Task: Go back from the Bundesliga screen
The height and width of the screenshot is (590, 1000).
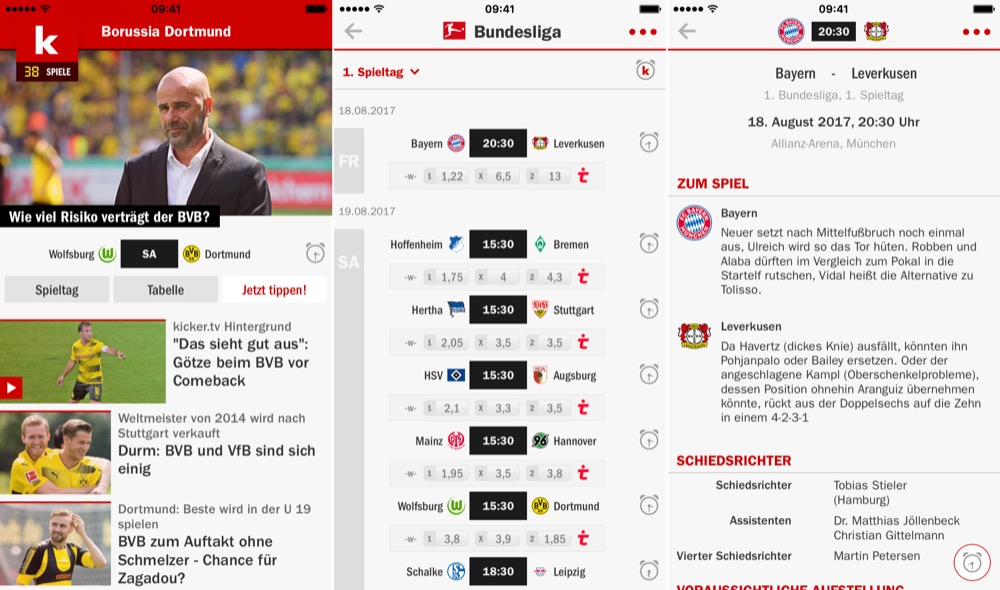Action: [353, 31]
